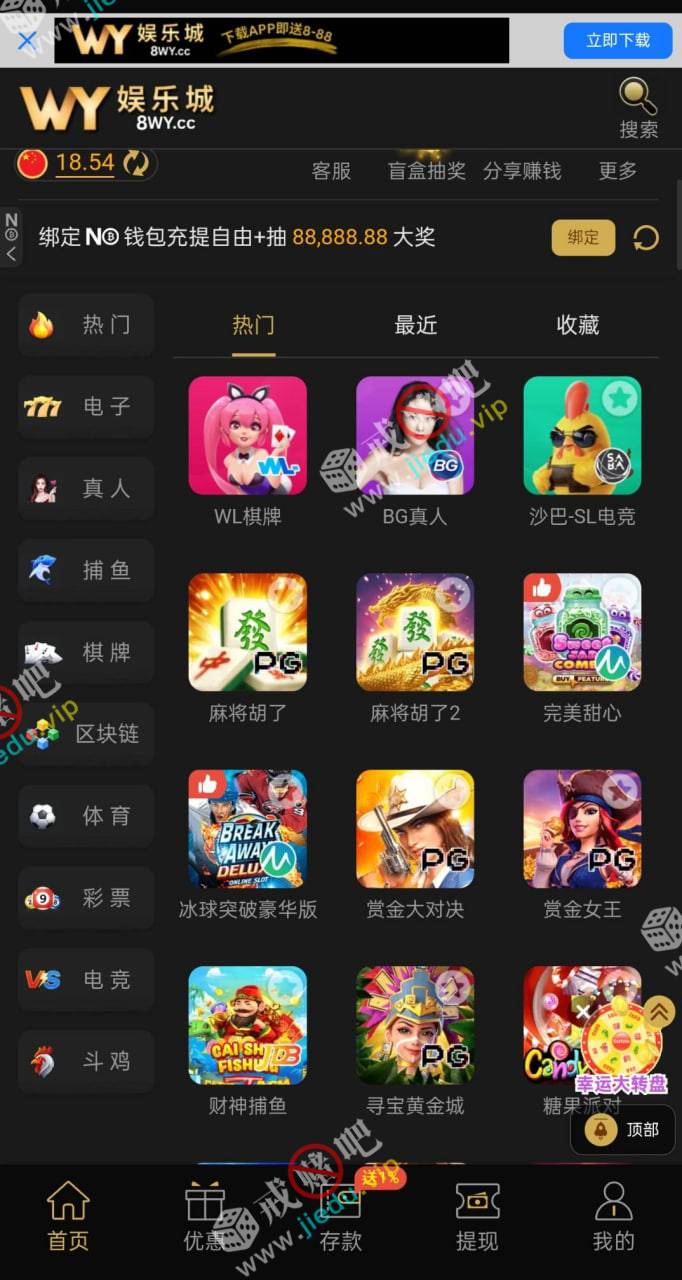Open the WL棋牌 game tile
This screenshot has height=1280, width=682.
(247, 436)
